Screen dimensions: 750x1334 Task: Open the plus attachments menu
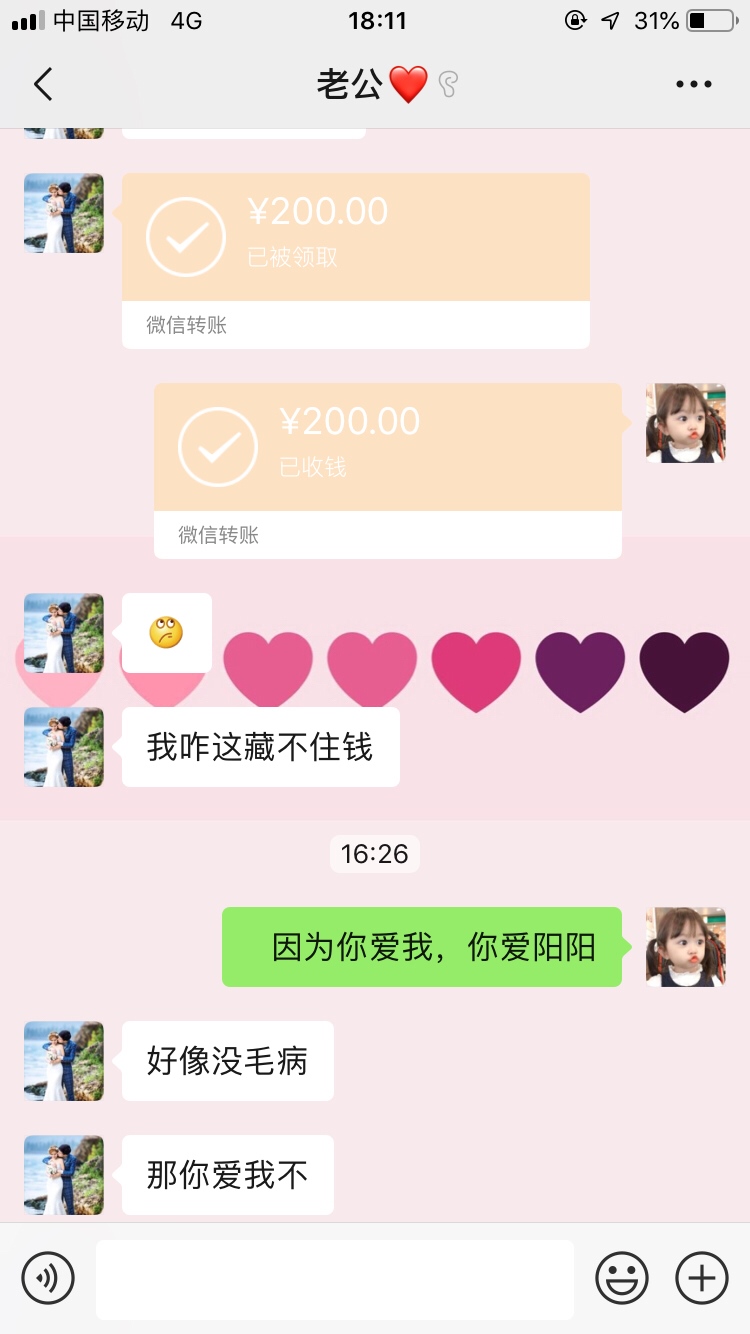point(702,1278)
